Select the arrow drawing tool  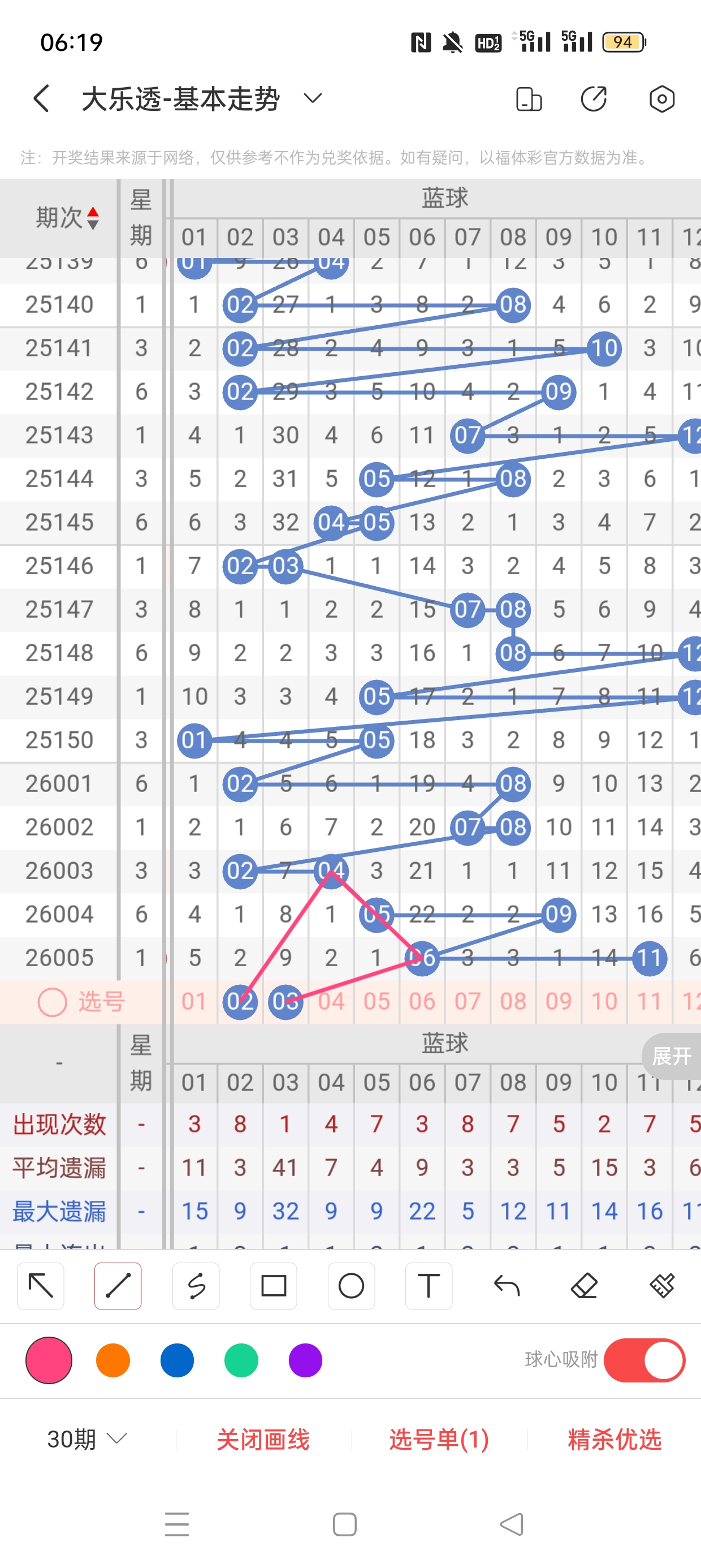[41, 1286]
